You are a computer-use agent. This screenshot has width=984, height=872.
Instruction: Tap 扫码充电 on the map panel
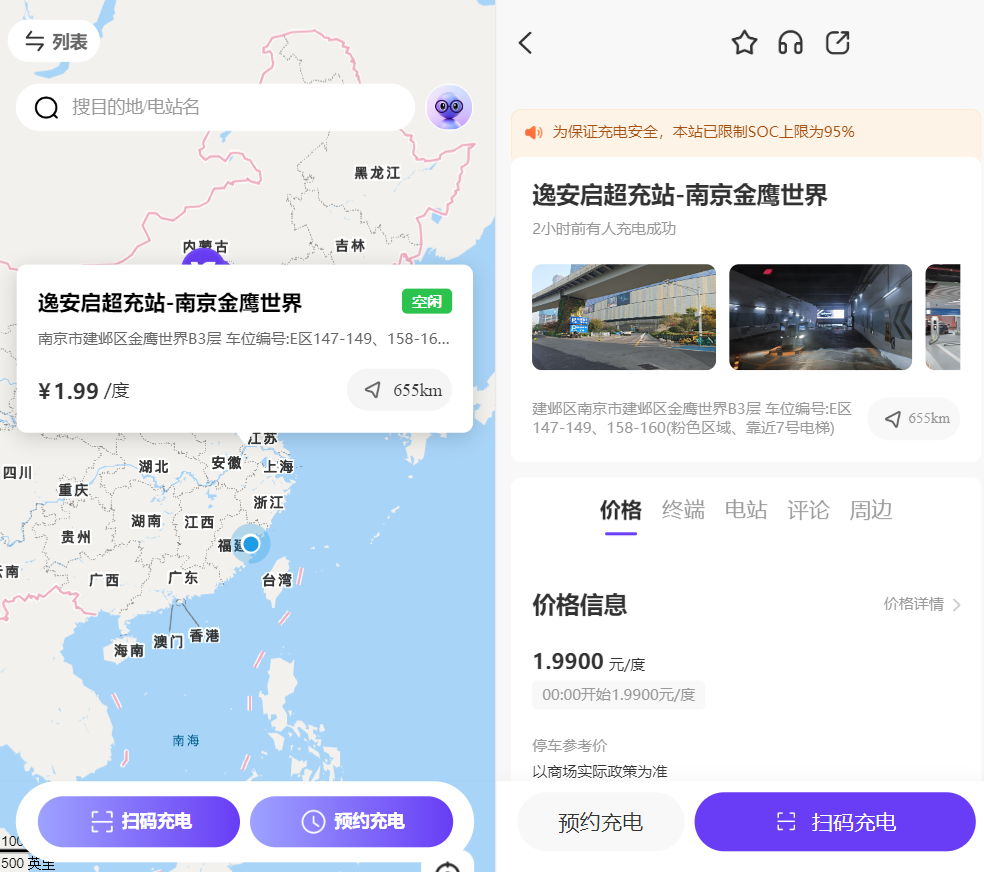pyautogui.click(x=139, y=822)
